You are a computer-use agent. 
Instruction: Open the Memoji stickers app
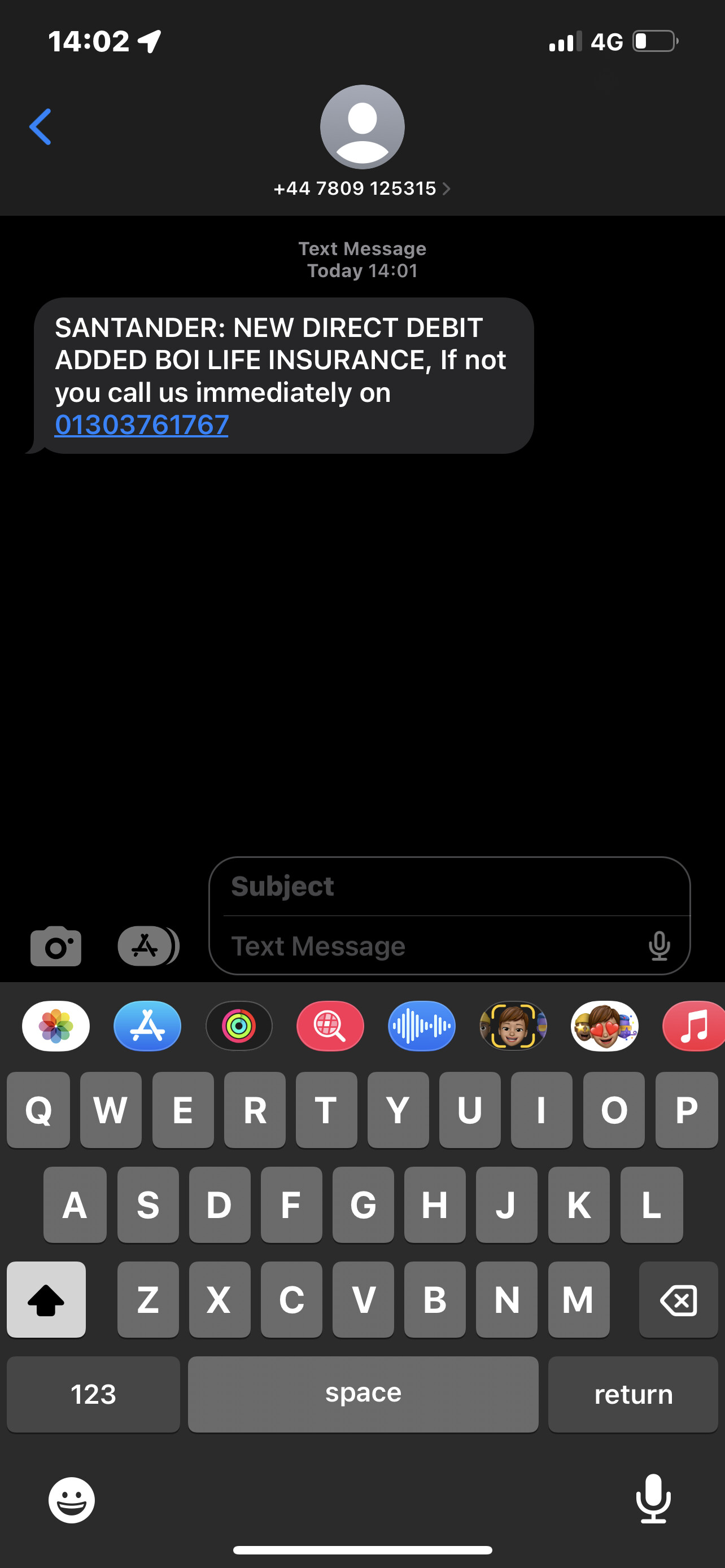605,1026
